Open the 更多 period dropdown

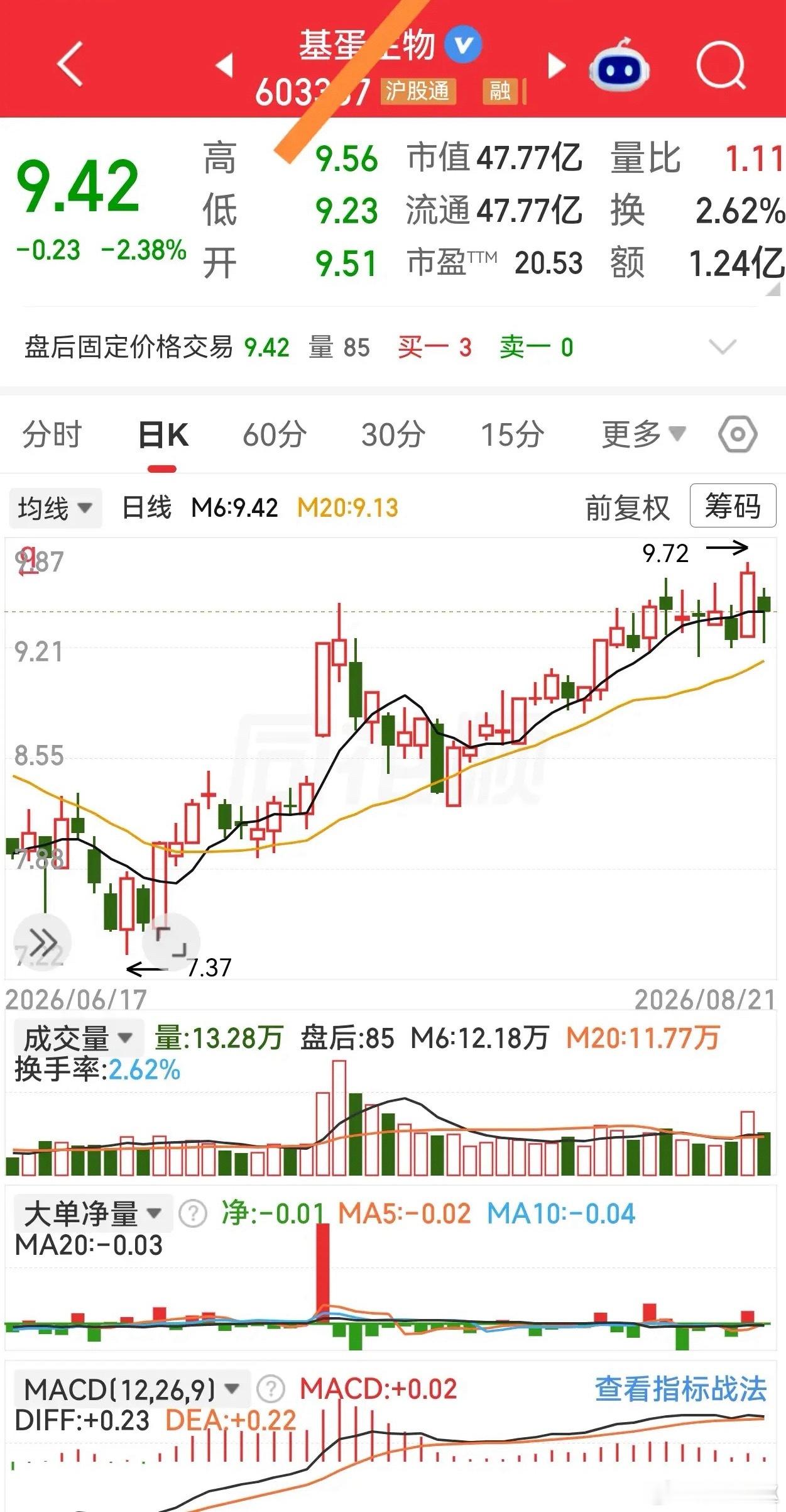pyautogui.click(x=643, y=434)
